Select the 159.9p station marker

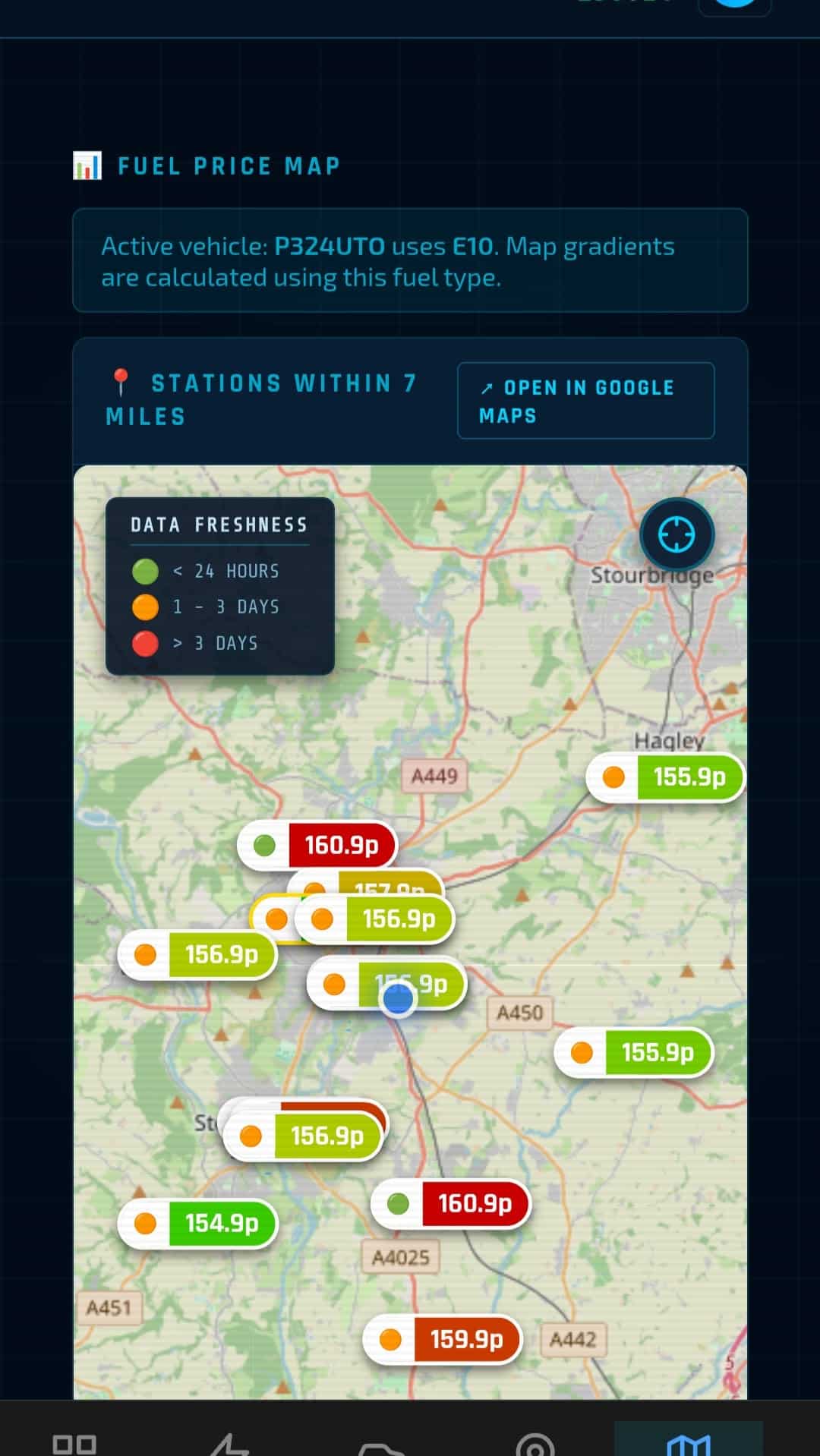[x=443, y=1339]
